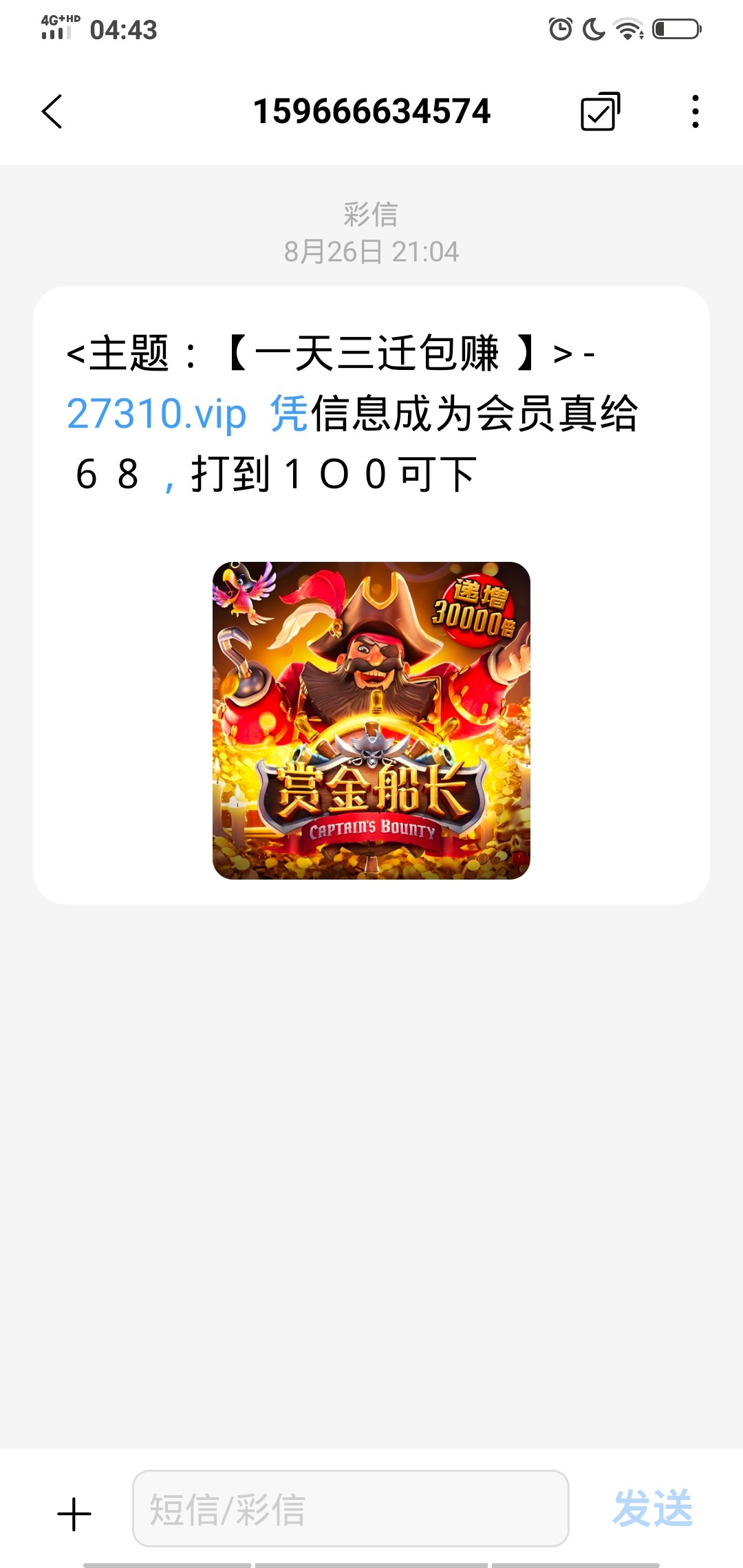View the Captain's Bounty MMS image
The image size is (743, 1568).
click(x=371, y=721)
